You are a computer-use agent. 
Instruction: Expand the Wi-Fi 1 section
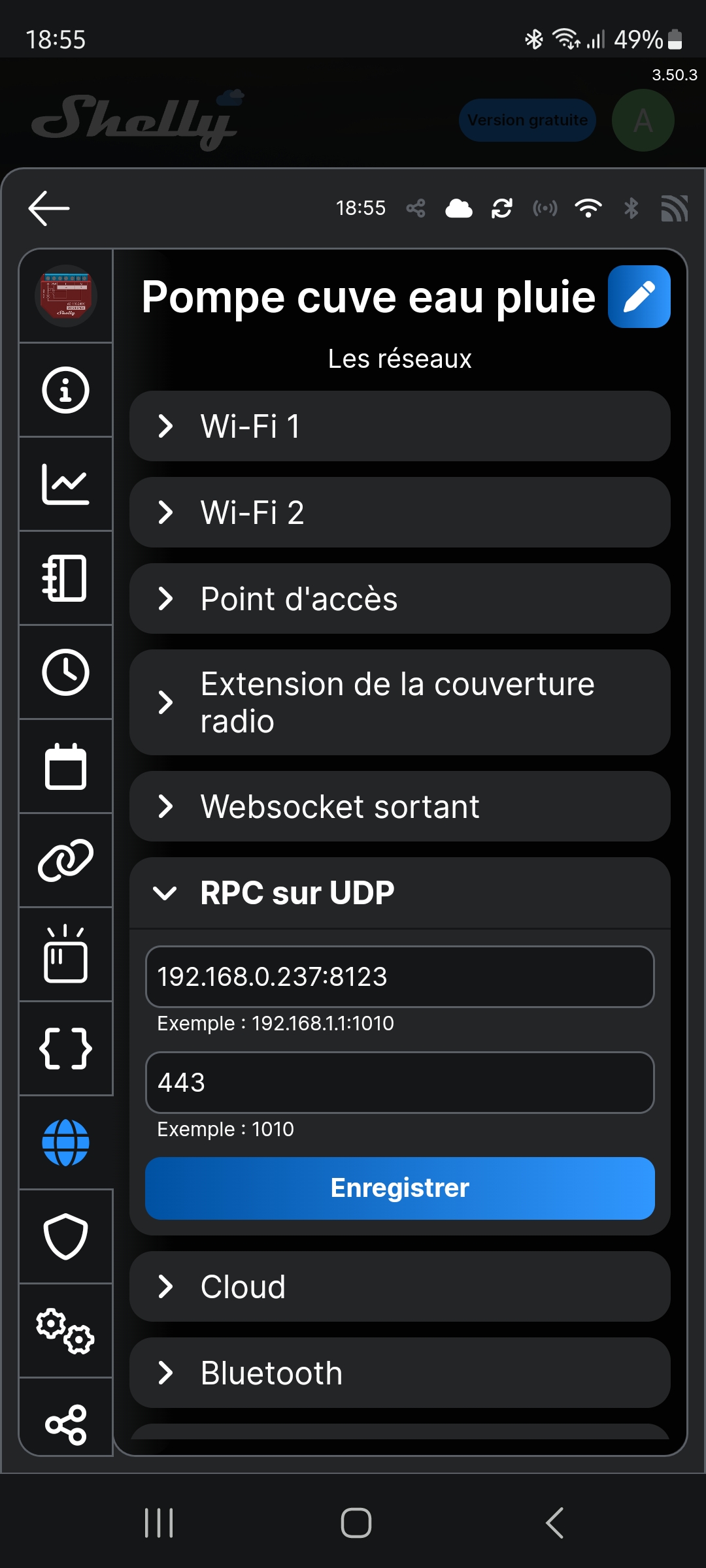400,426
